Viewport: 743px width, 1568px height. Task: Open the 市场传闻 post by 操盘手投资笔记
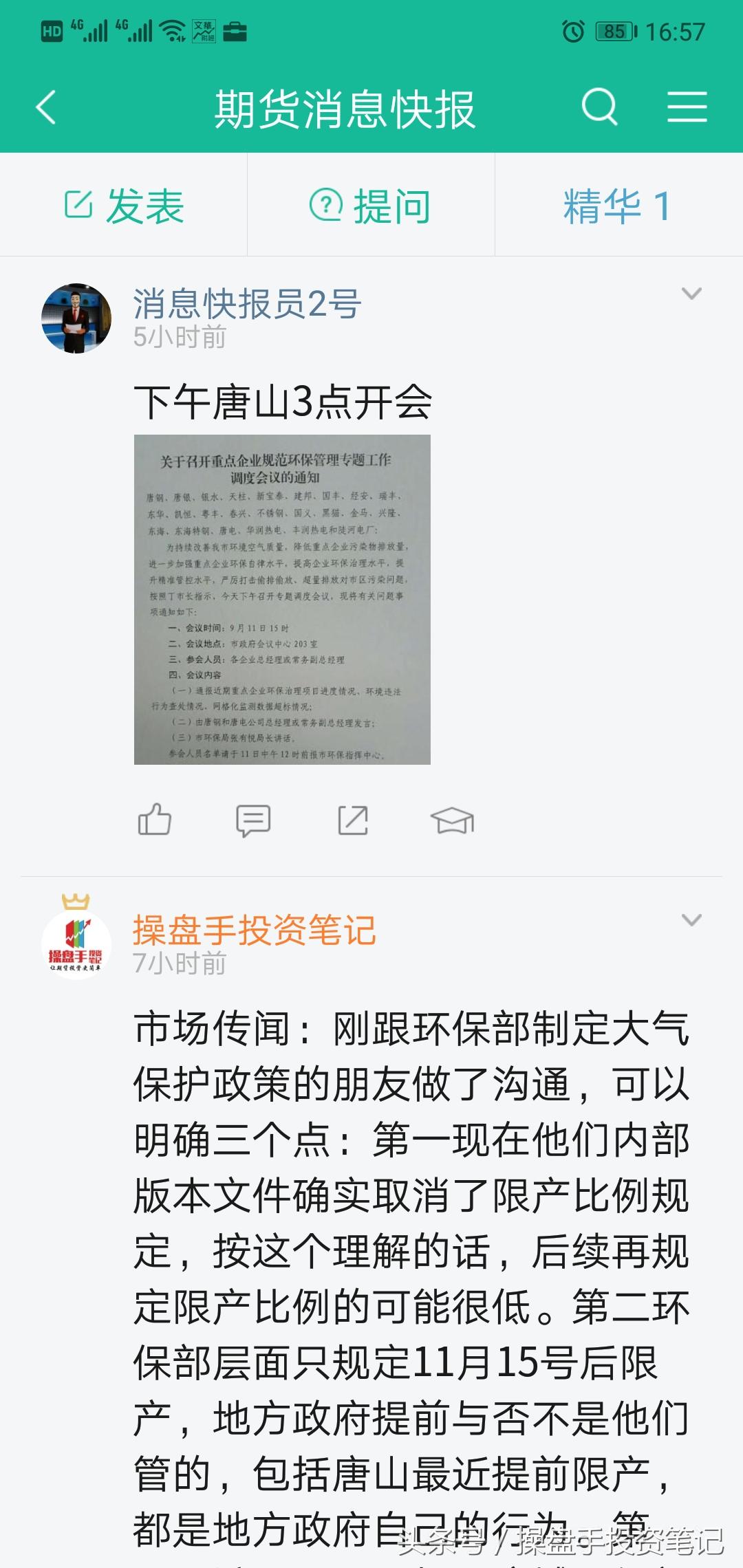(411, 1279)
